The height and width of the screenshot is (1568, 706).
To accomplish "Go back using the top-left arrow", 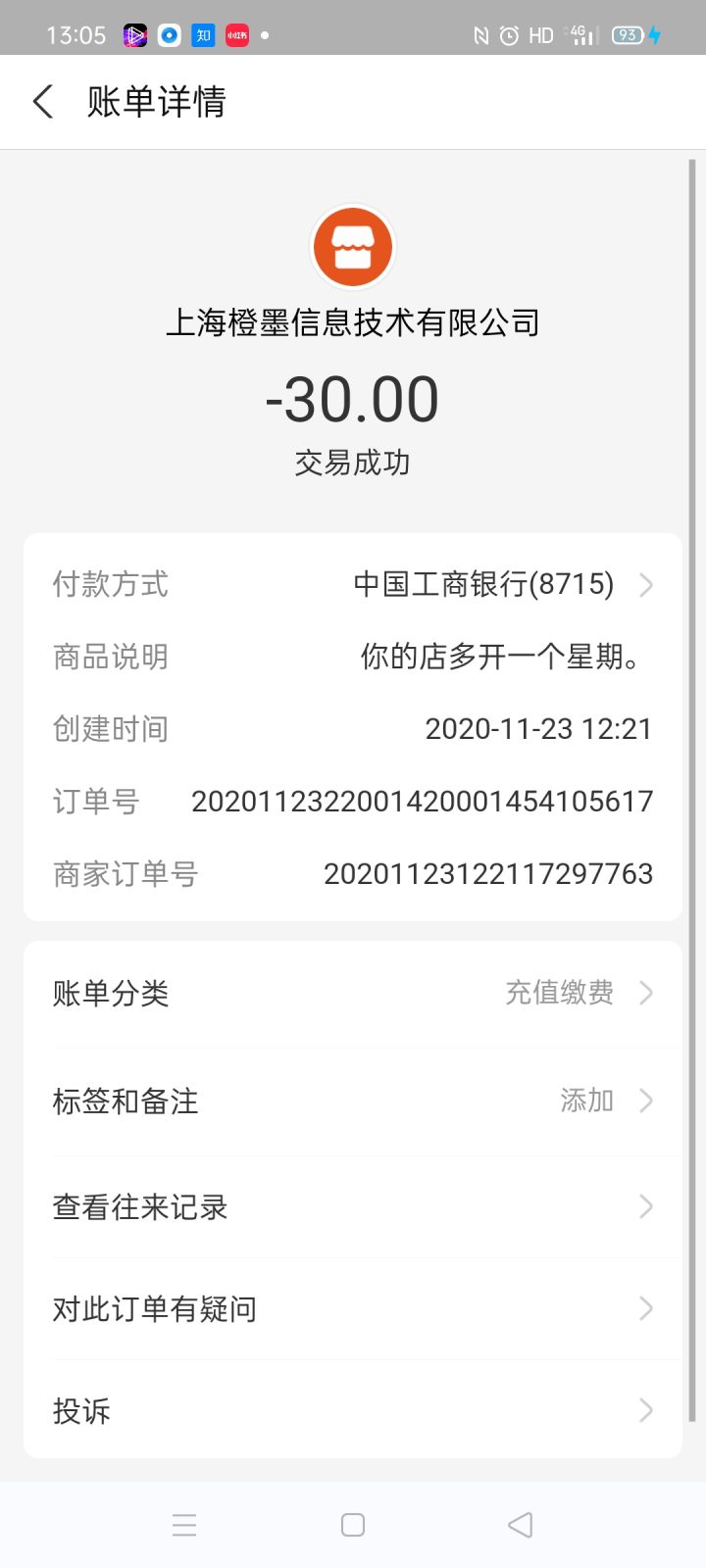I will tap(43, 102).
